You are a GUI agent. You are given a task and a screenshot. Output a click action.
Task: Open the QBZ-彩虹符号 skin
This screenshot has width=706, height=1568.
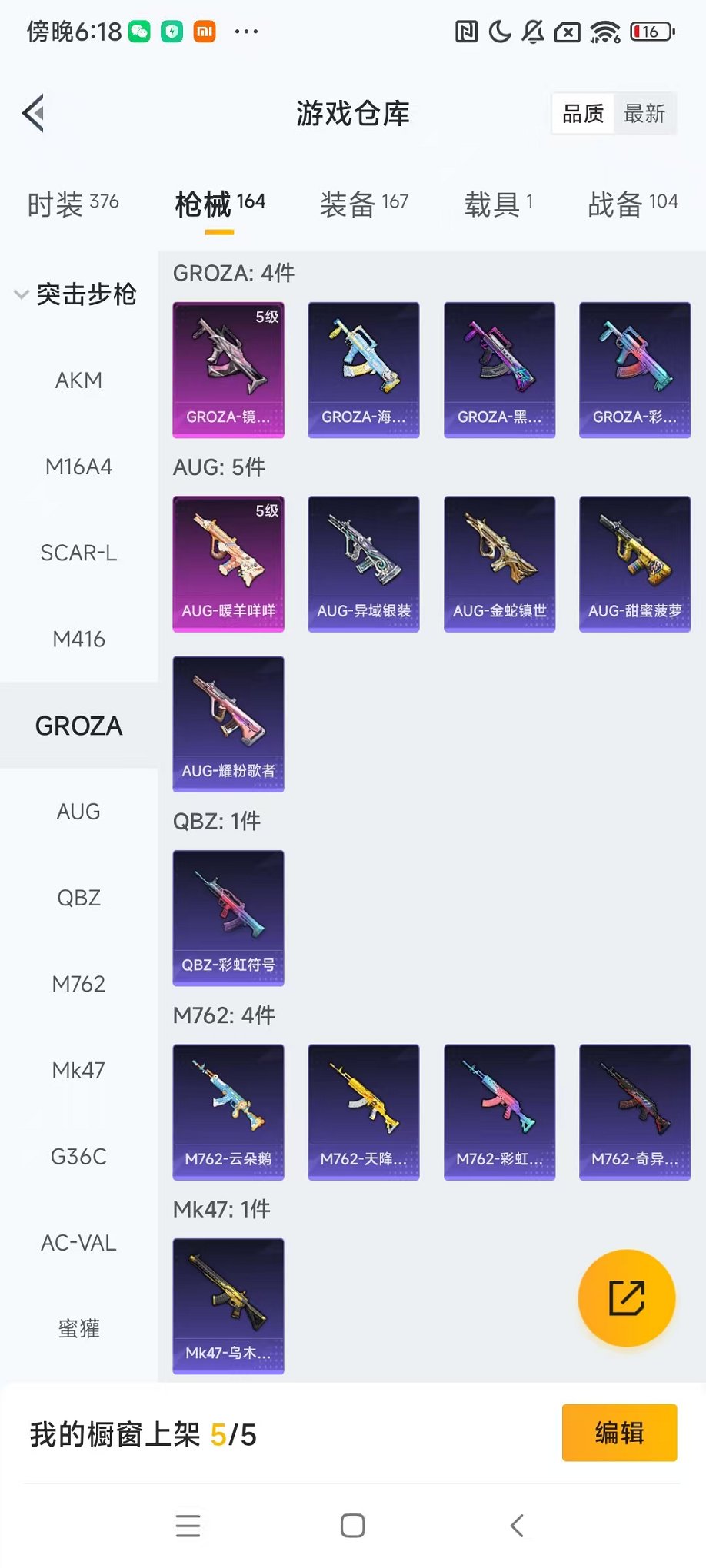coord(228,918)
